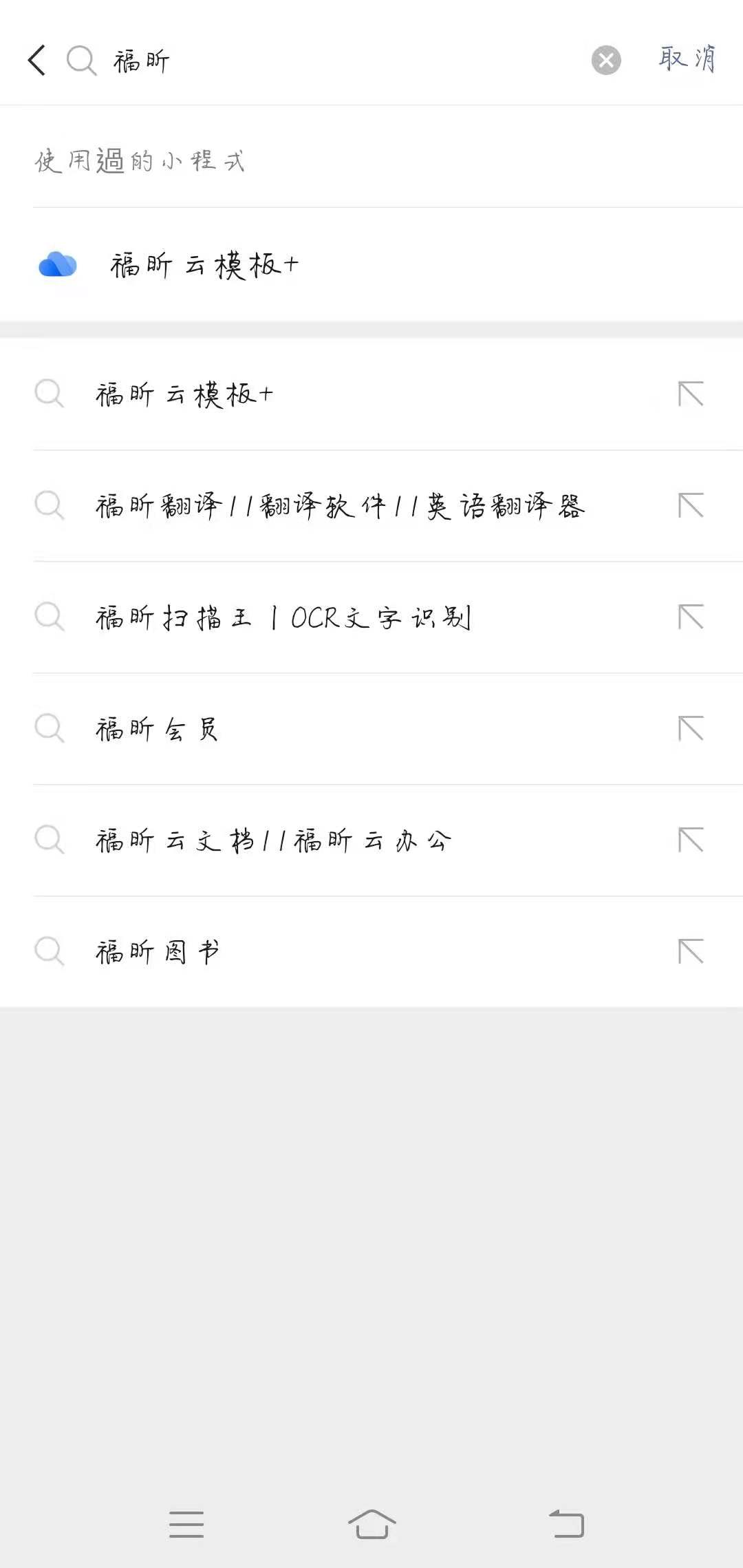Fill search with 福昕扫描王 suggestion arrow

[x=690, y=617]
